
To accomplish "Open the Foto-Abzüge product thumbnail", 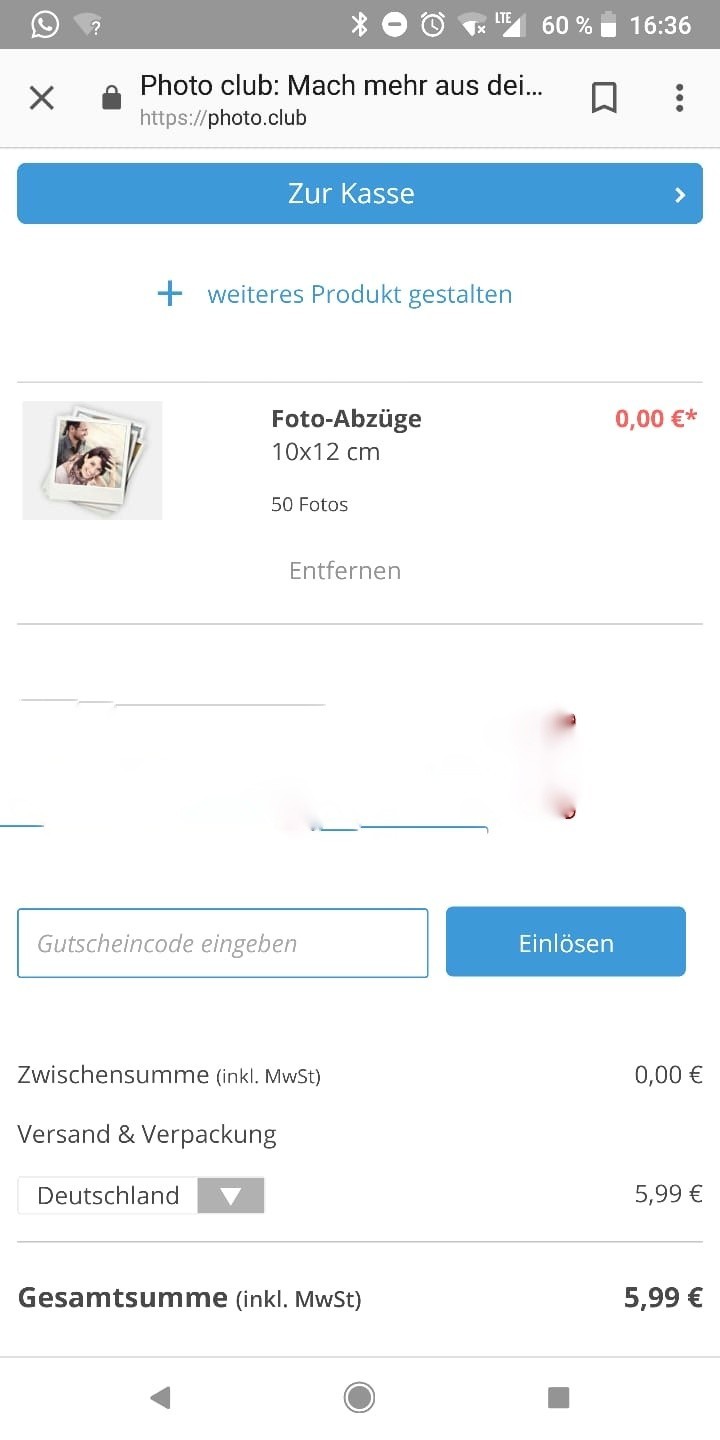I will click(92, 460).
